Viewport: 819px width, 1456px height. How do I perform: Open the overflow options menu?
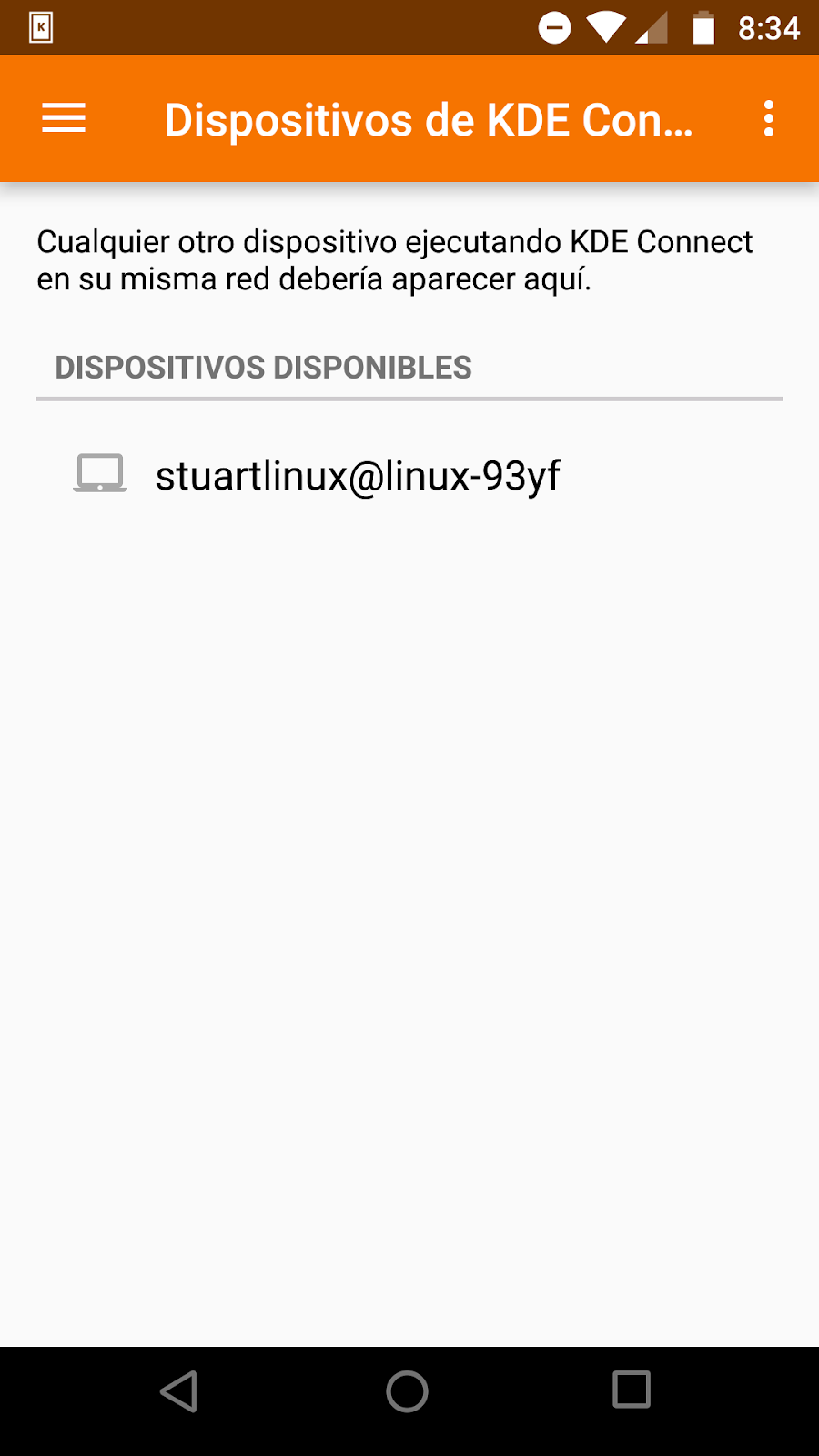(769, 118)
